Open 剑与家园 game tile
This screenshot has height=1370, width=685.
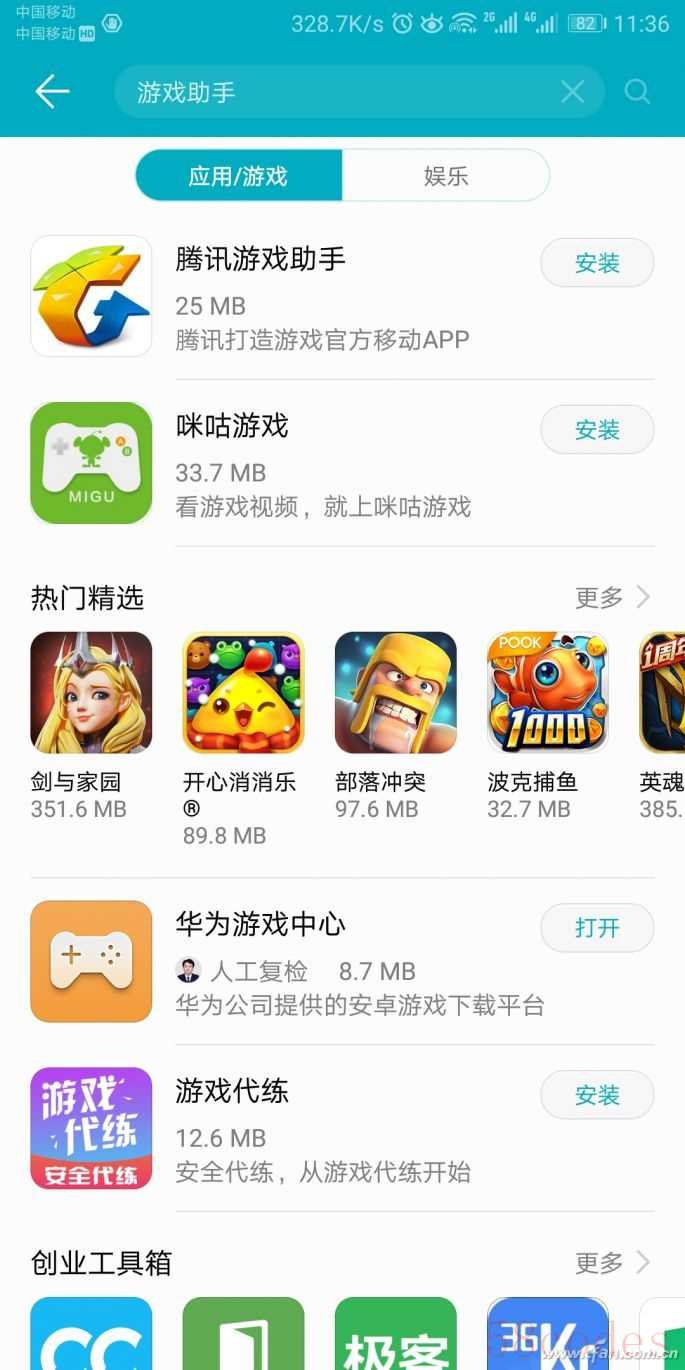coord(91,727)
